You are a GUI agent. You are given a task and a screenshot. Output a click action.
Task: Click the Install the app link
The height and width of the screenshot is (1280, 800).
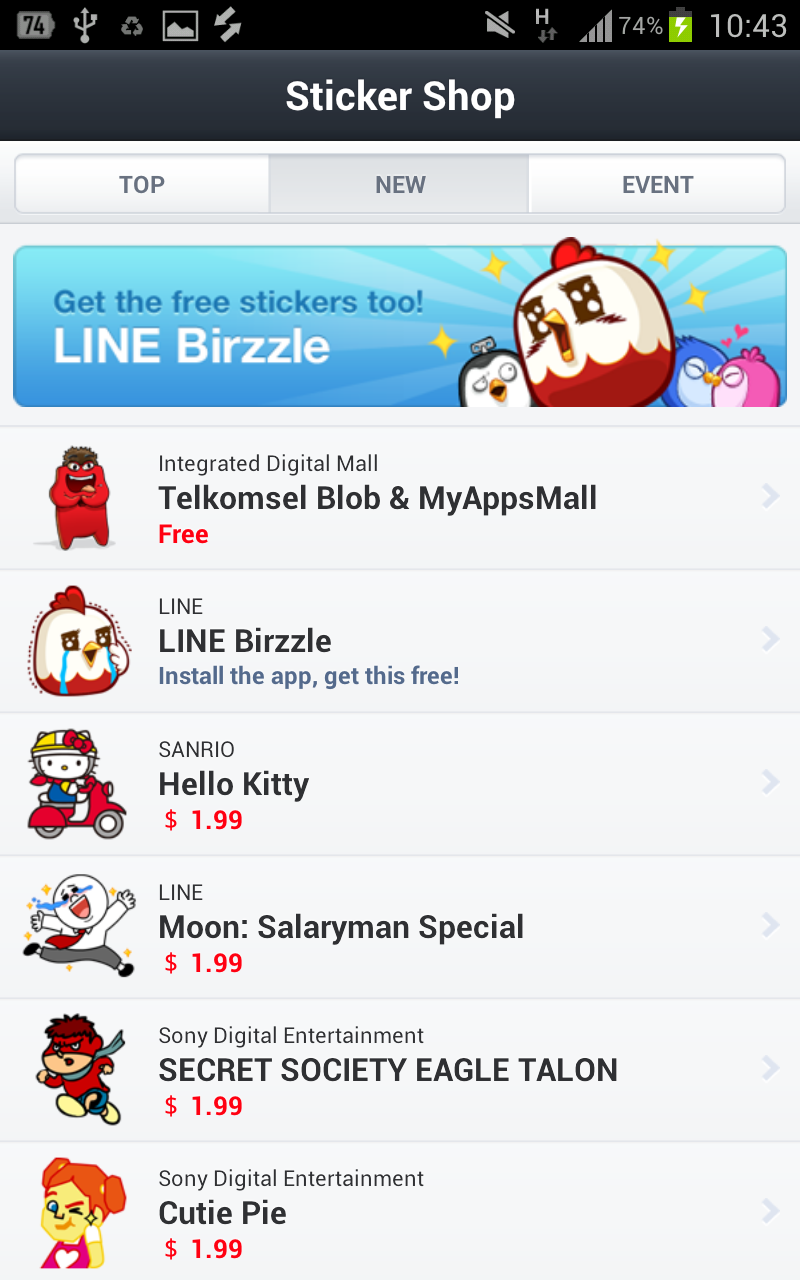click(x=308, y=676)
